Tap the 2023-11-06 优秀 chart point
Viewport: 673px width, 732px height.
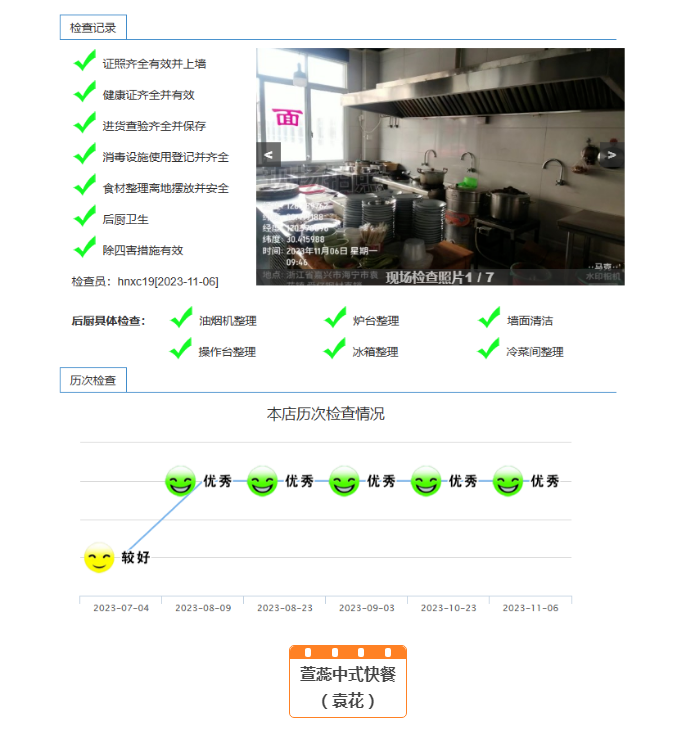click(x=509, y=481)
